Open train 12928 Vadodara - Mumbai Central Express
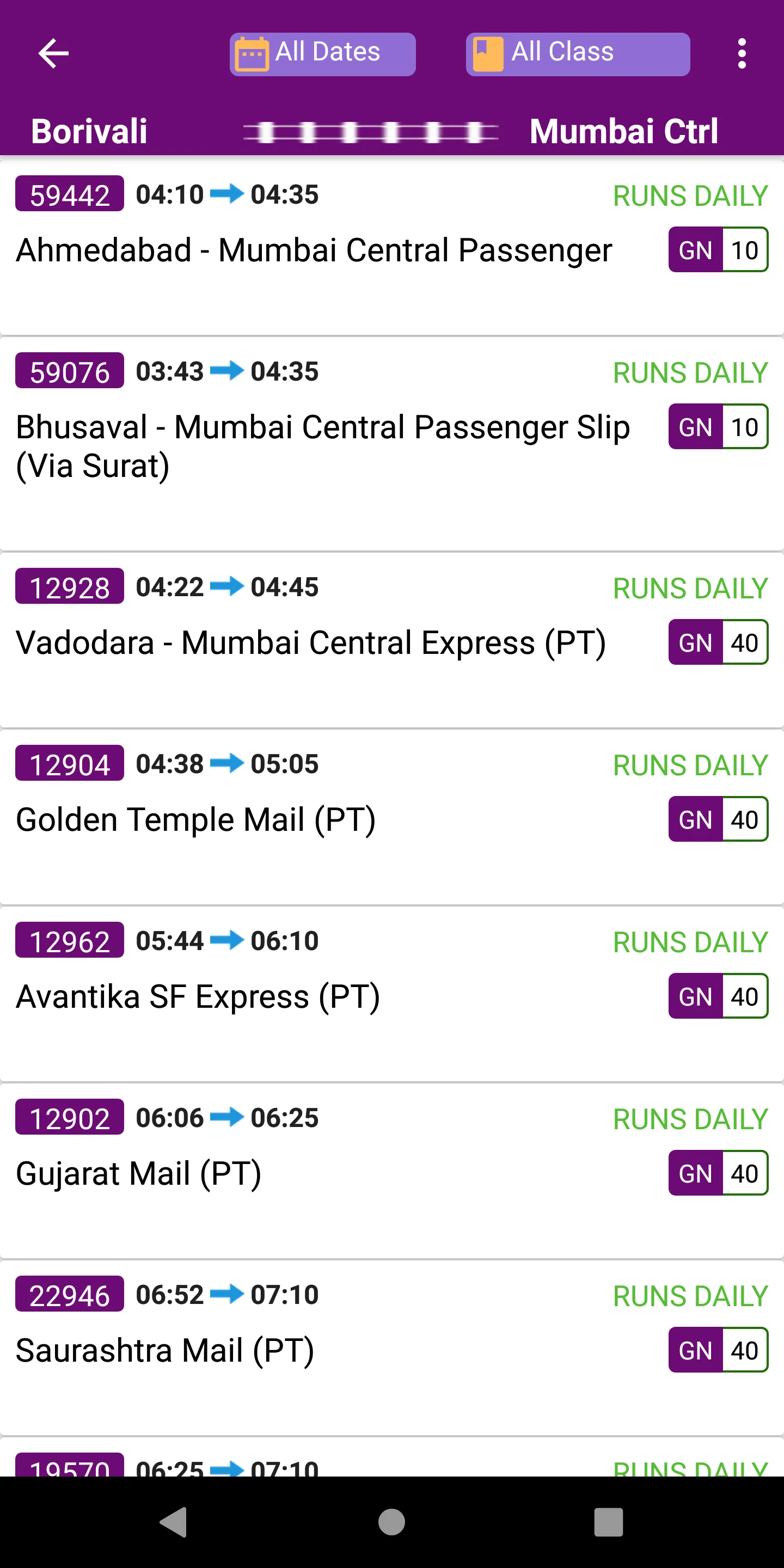 coord(392,640)
